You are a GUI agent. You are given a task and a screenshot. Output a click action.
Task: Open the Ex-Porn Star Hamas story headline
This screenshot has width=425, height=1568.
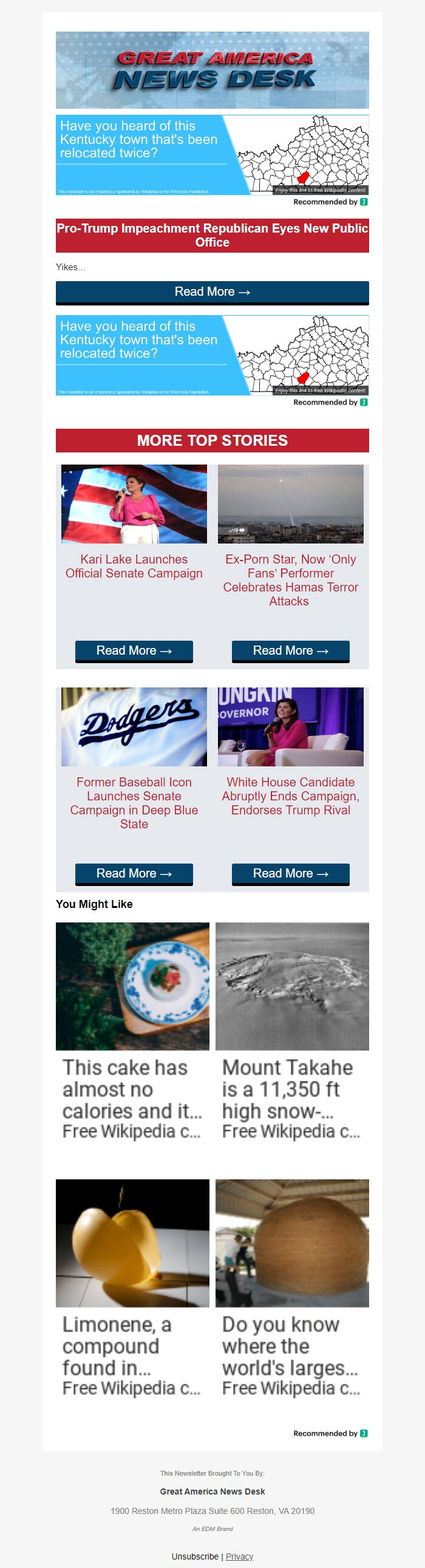point(290,579)
